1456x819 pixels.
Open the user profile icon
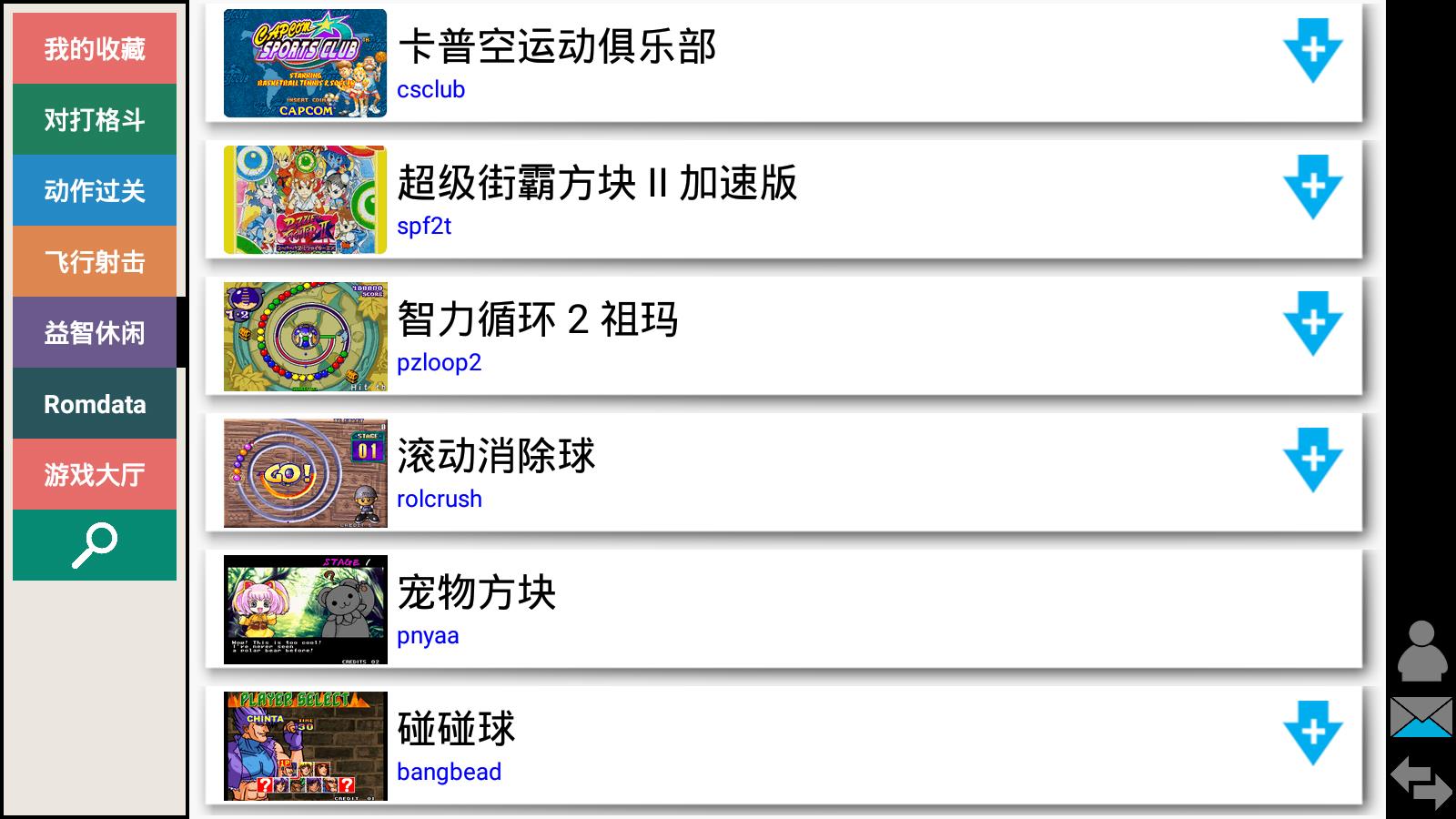pos(1421,651)
